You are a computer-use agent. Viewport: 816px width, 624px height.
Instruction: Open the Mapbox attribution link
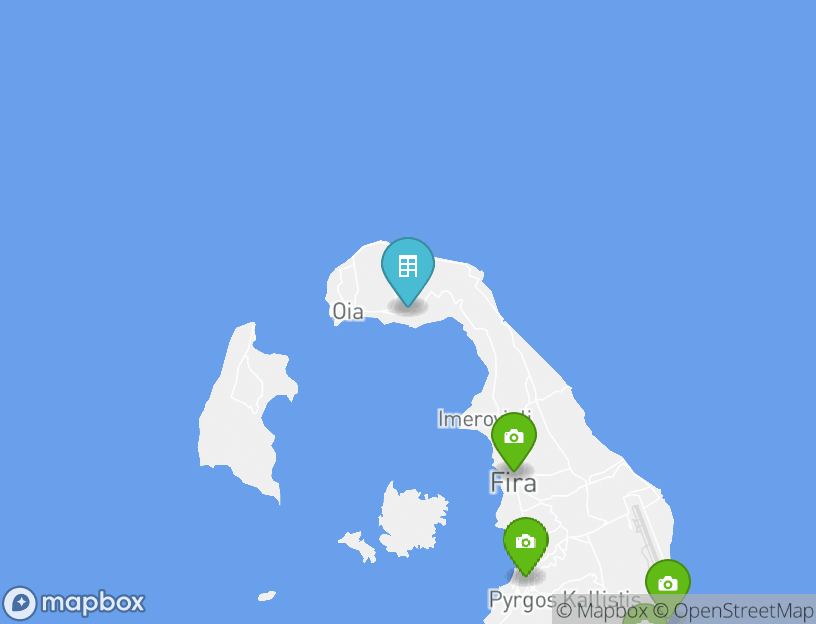pos(602,611)
